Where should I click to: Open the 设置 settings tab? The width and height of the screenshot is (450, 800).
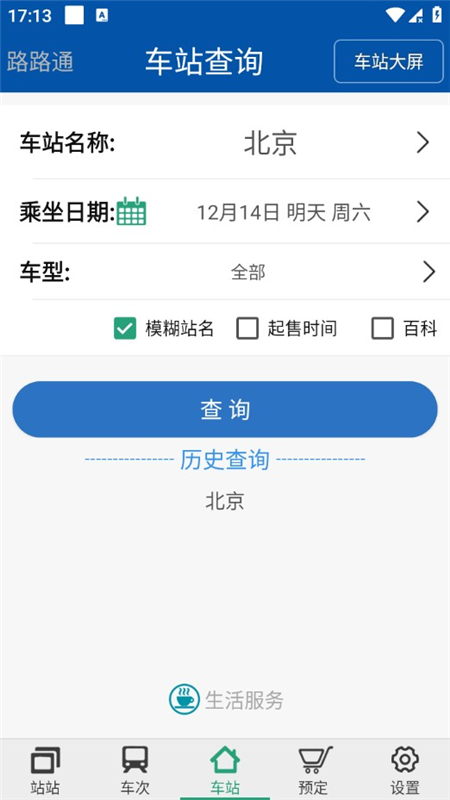[x=405, y=770]
